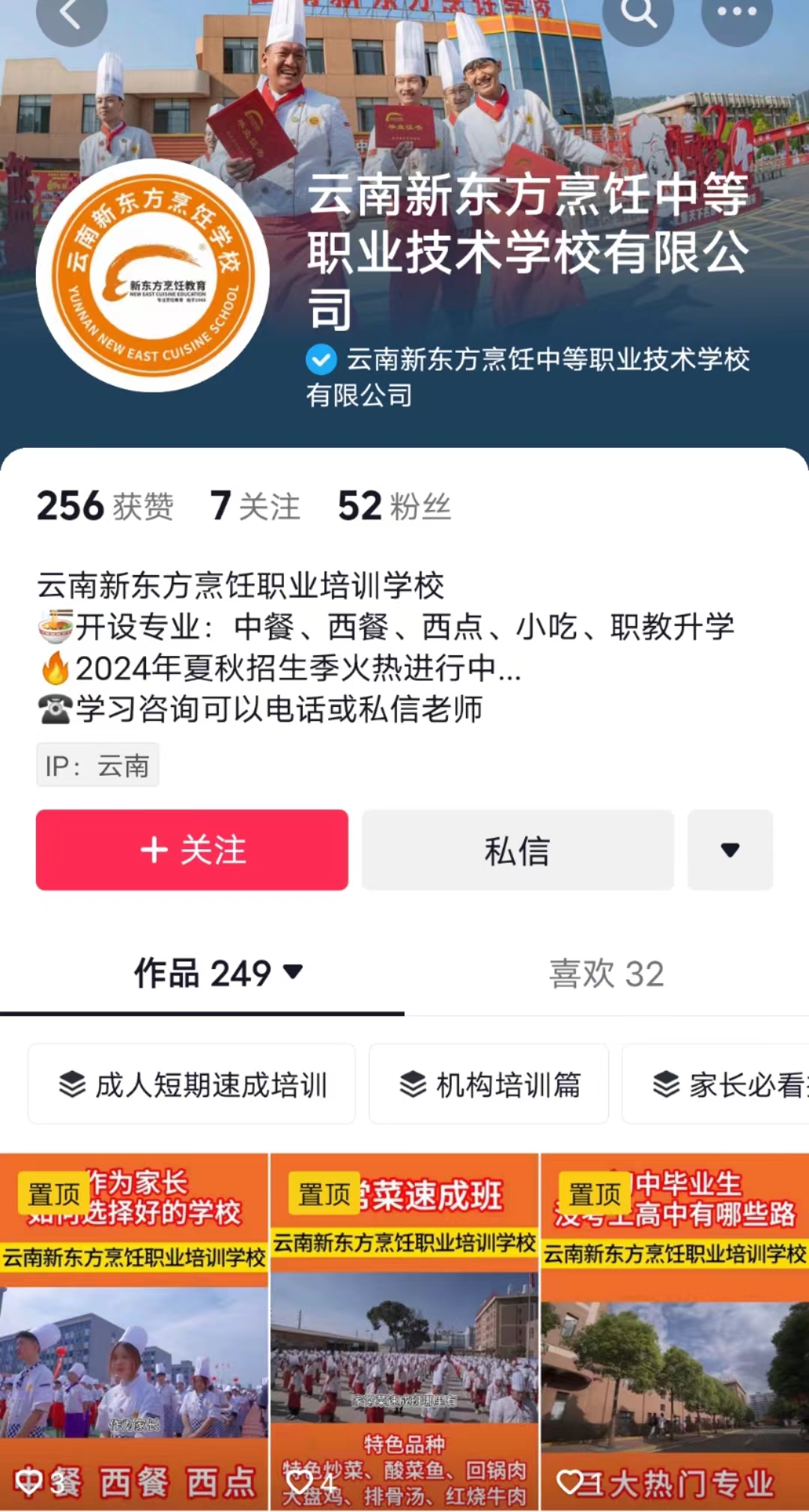Send a private message via 私信
Viewport: 809px width, 1512px height.
(518, 850)
